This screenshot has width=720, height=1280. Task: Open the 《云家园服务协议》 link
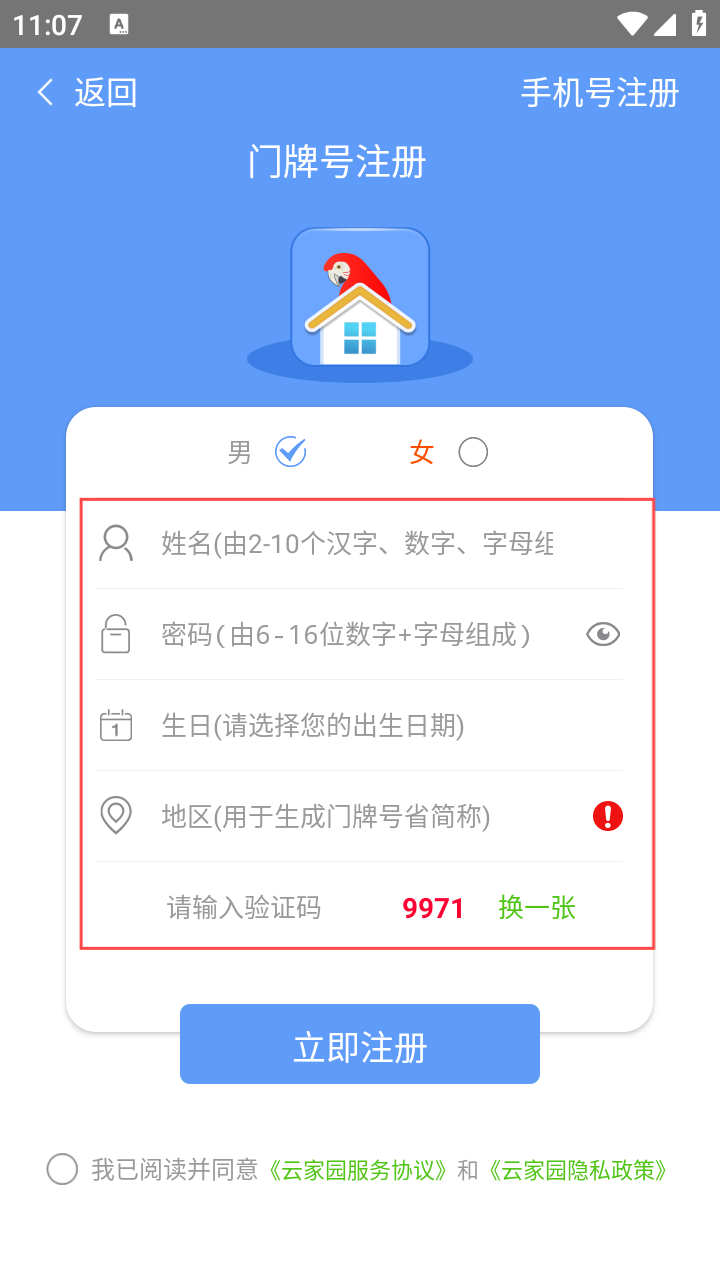point(356,1170)
